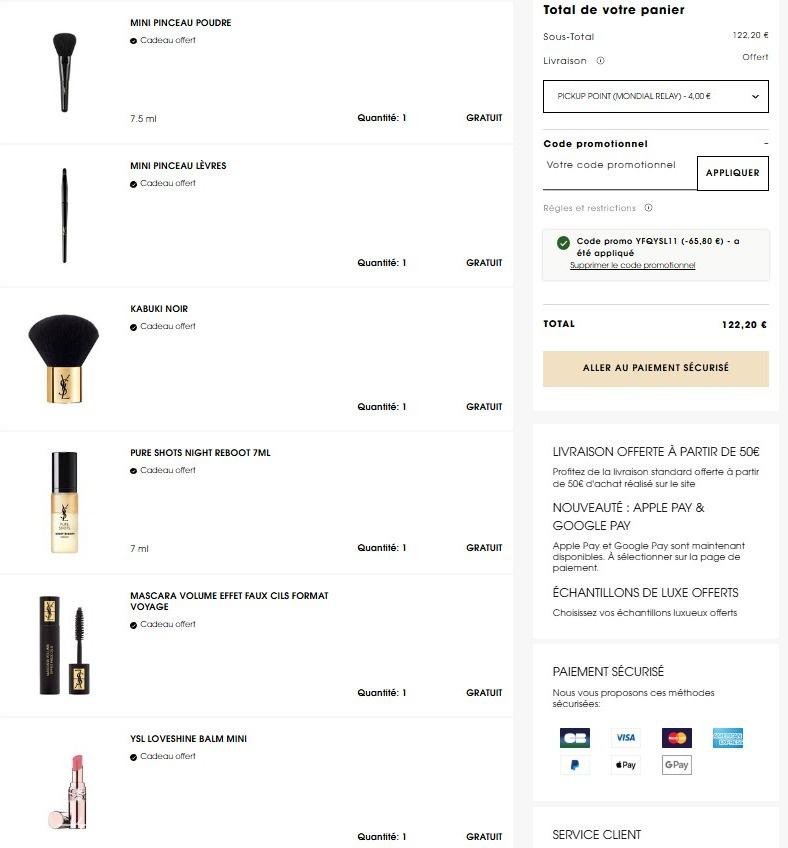The image size is (788, 848).
Task: Open the pickup point delivery dropdown
Action: tap(655, 96)
